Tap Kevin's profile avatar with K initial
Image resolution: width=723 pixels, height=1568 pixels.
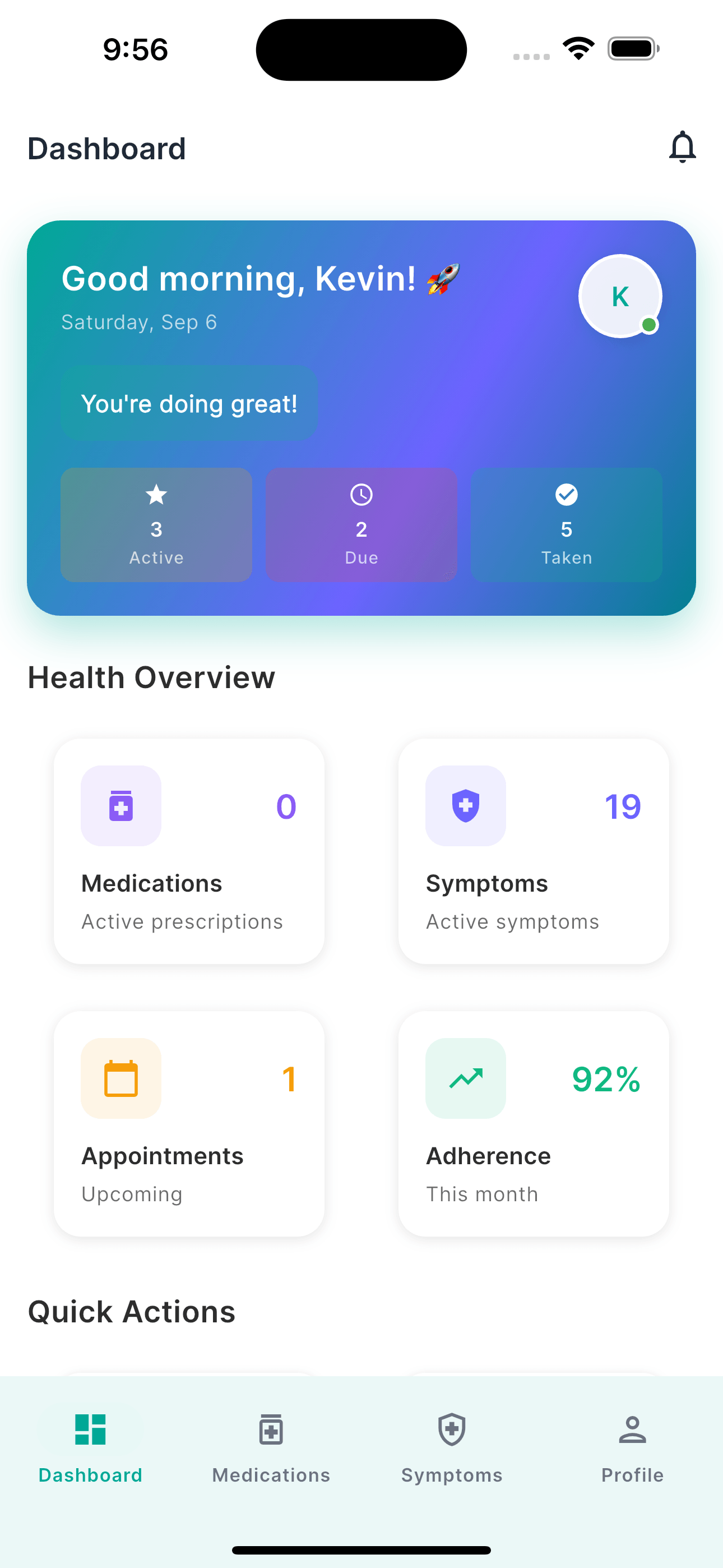pyautogui.click(x=620, y=297)
